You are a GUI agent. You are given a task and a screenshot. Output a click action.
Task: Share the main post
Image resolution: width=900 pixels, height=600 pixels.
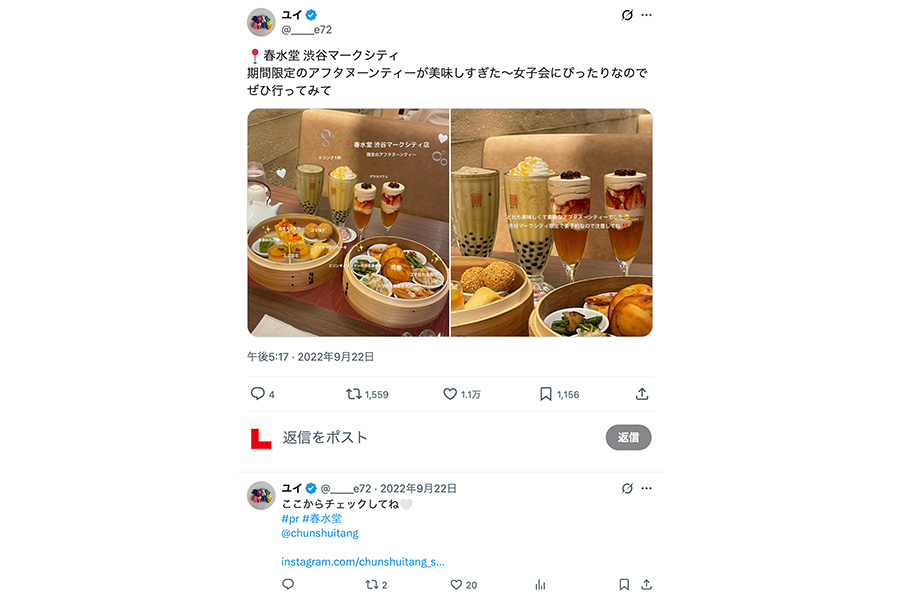pos(642,394)
